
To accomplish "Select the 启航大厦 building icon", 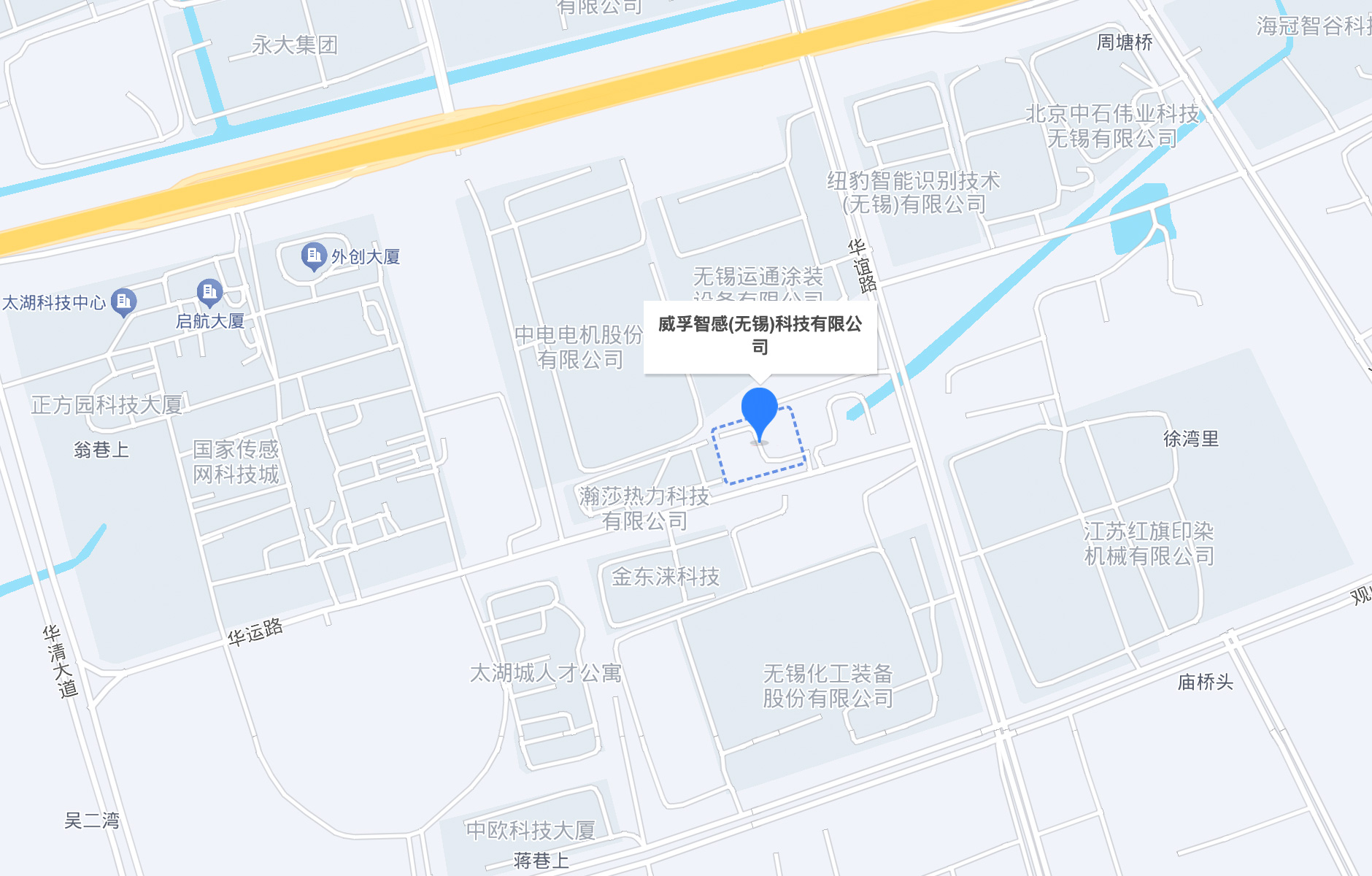I will (209, 293).
